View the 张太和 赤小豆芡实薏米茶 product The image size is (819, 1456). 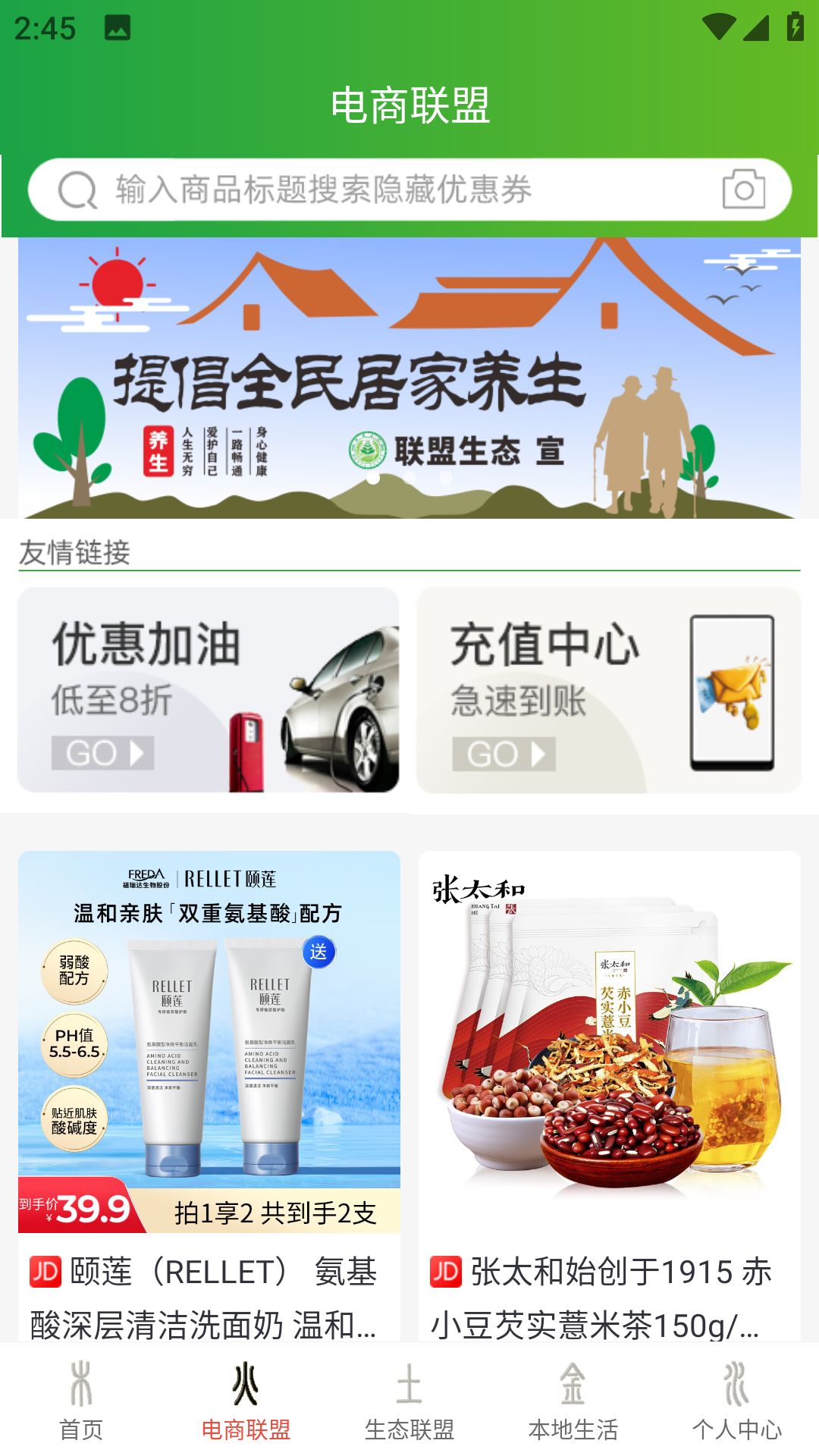coord(610,1096)
